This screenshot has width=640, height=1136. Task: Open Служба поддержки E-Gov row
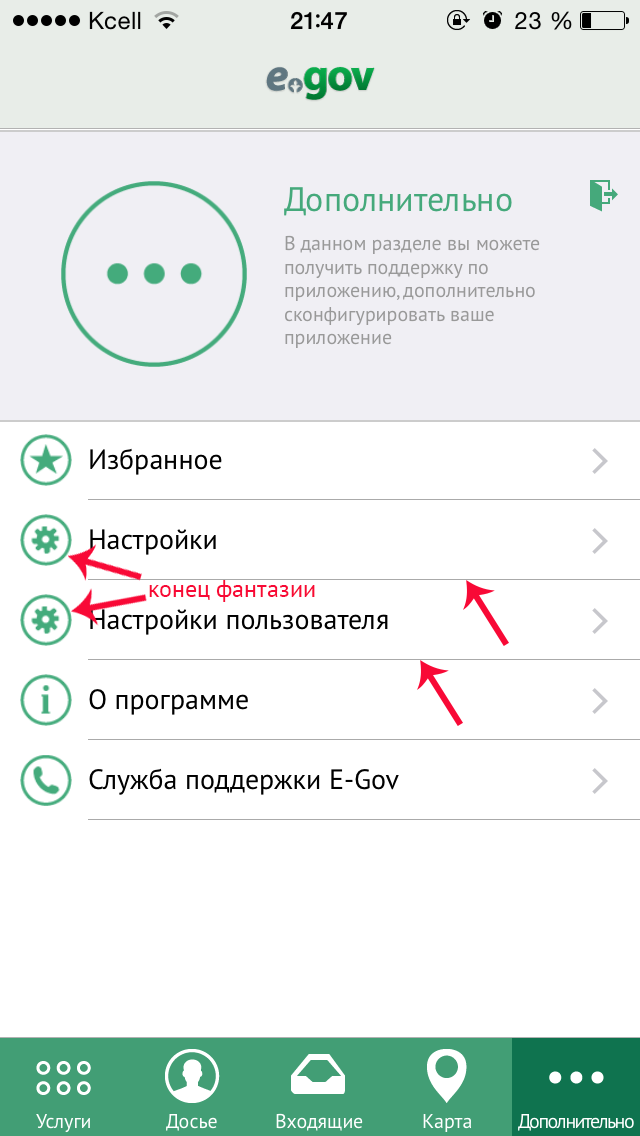[320, 780]
